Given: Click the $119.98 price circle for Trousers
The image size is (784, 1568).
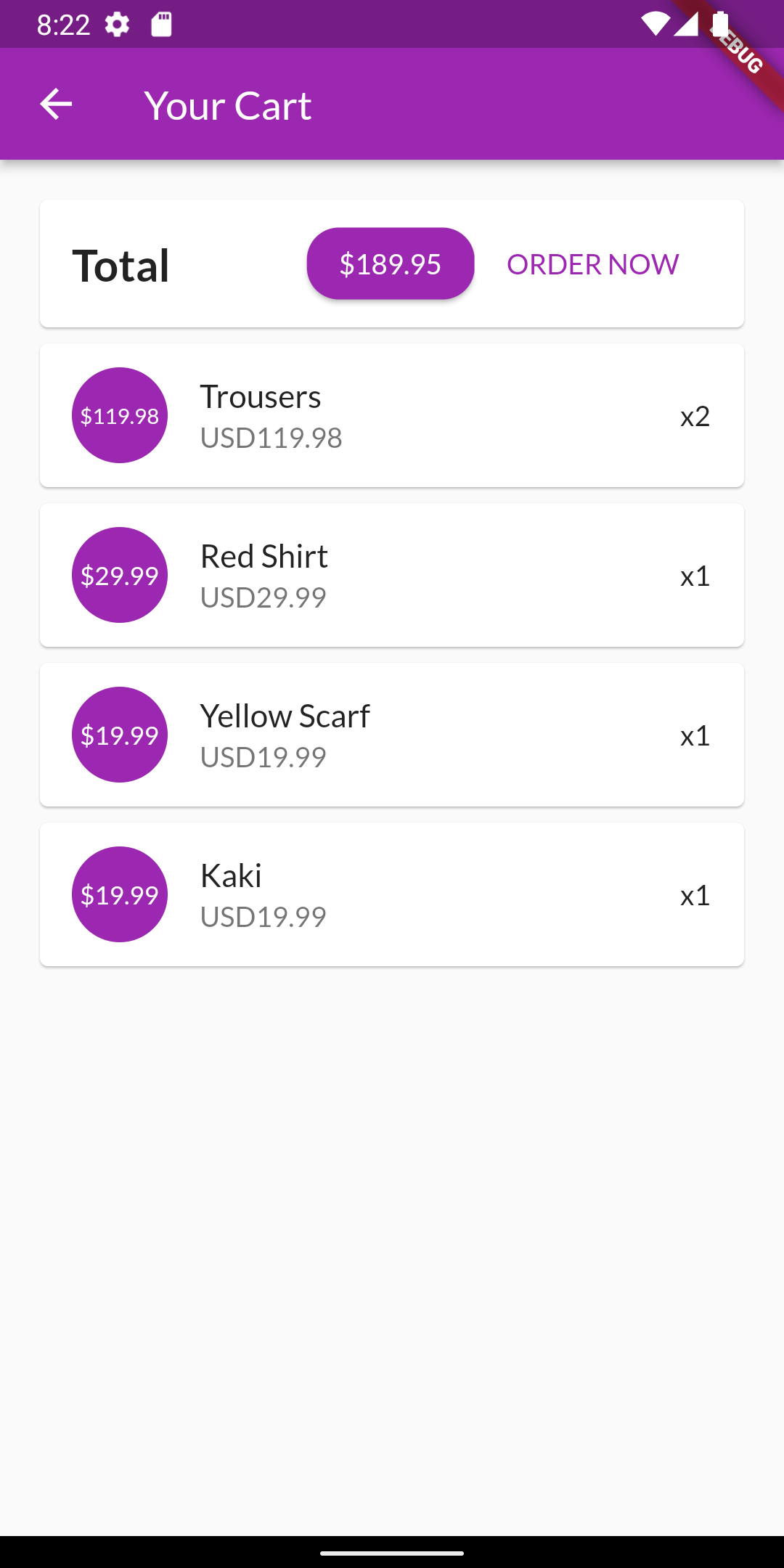Looking at the screenshot, I should 119,415.
